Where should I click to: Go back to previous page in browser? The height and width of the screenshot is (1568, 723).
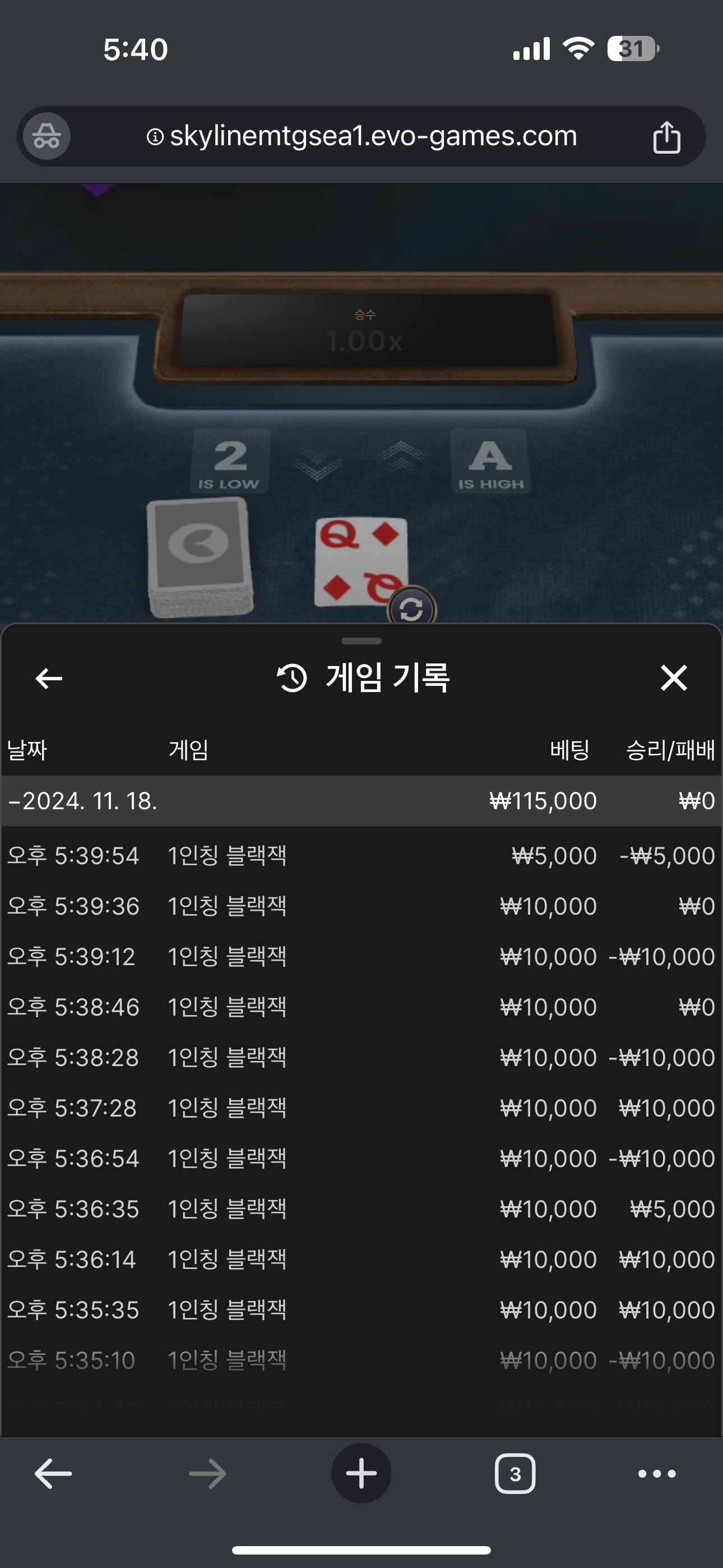(53, 1474)
